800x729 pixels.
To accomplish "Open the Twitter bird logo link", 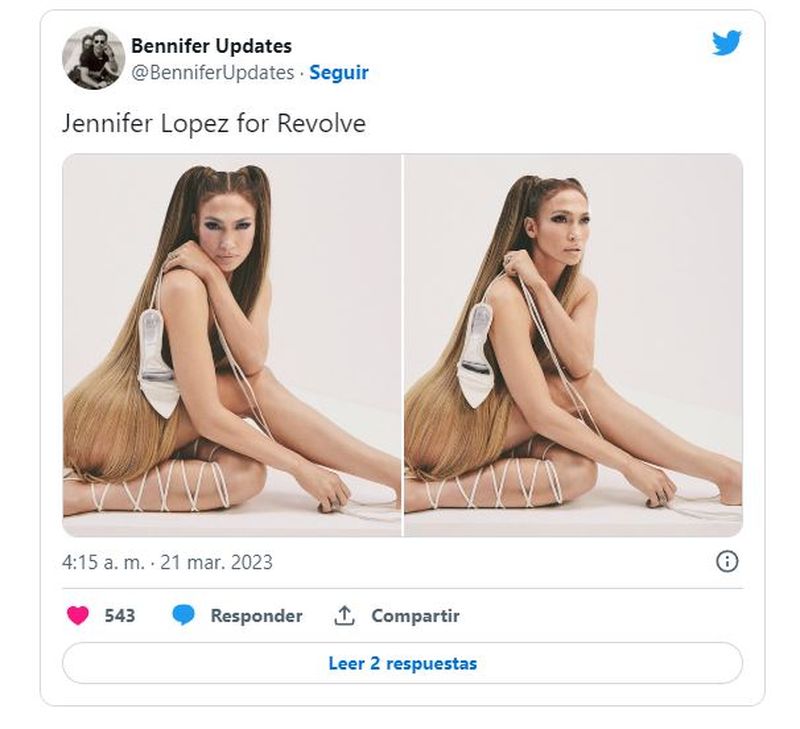I will coord(727,44).
